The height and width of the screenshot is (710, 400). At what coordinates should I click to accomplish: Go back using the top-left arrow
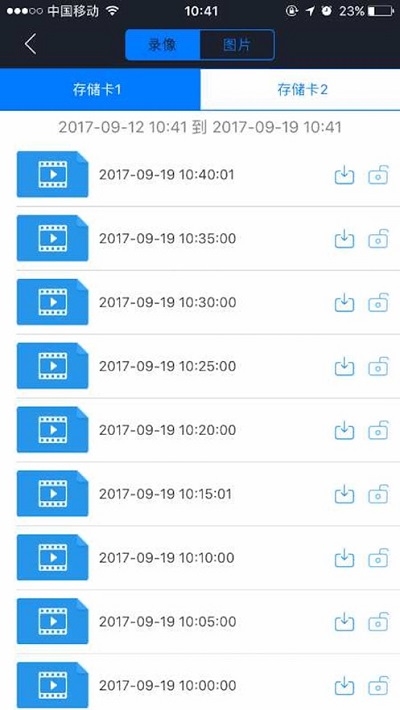(x=30, y=44)
